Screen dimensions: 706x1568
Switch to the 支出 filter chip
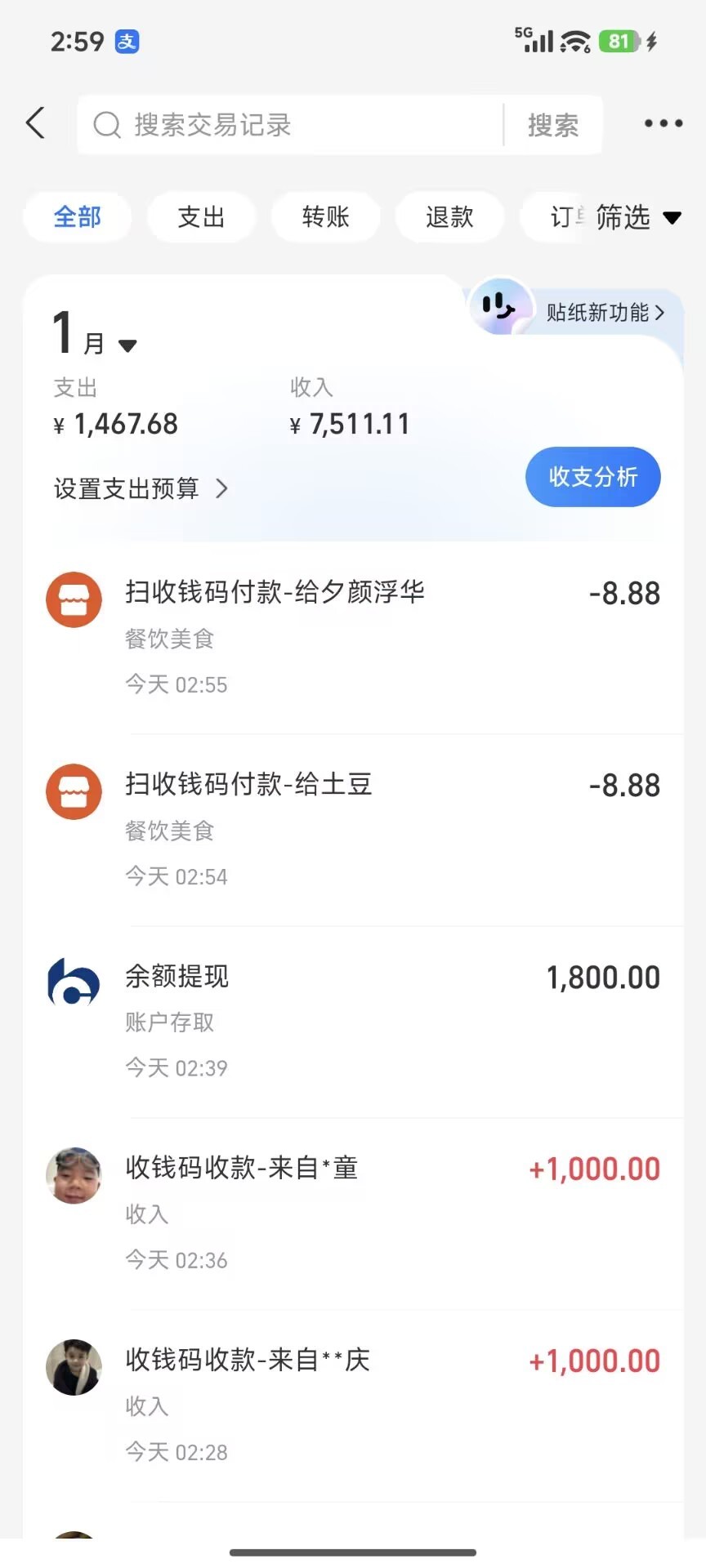[x=201, y=217]
